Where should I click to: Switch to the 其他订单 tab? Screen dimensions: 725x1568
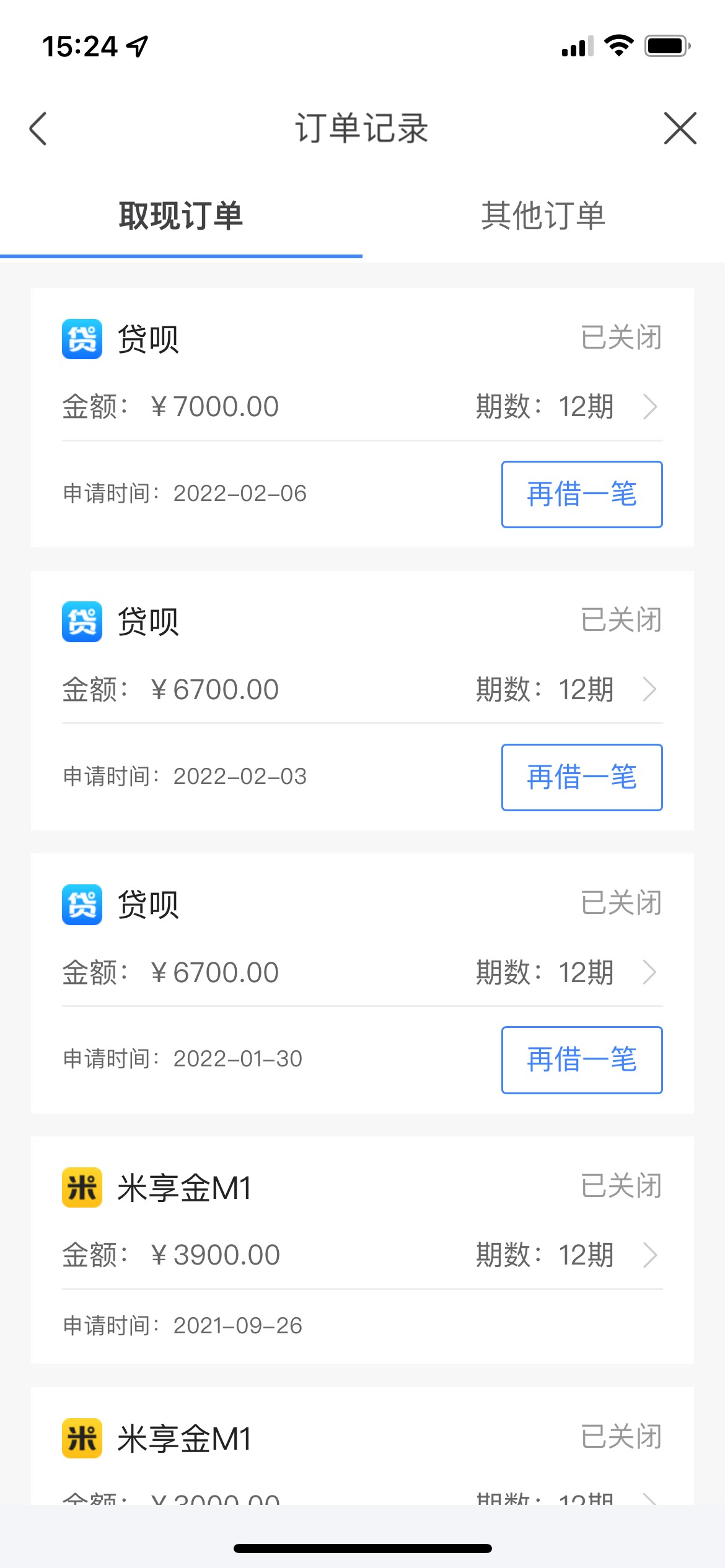point(543,216)
